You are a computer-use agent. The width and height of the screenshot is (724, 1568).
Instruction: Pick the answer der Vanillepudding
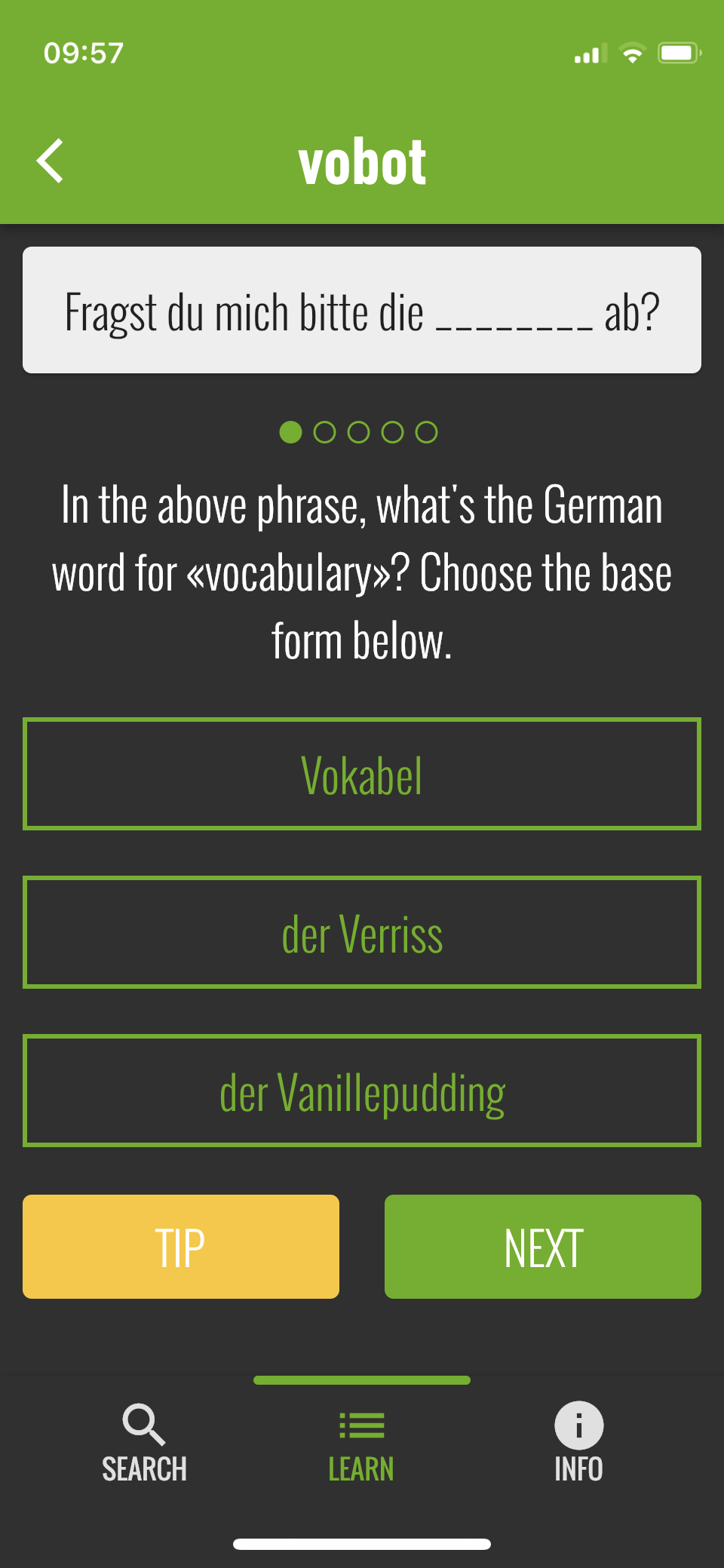(362, 1091)
